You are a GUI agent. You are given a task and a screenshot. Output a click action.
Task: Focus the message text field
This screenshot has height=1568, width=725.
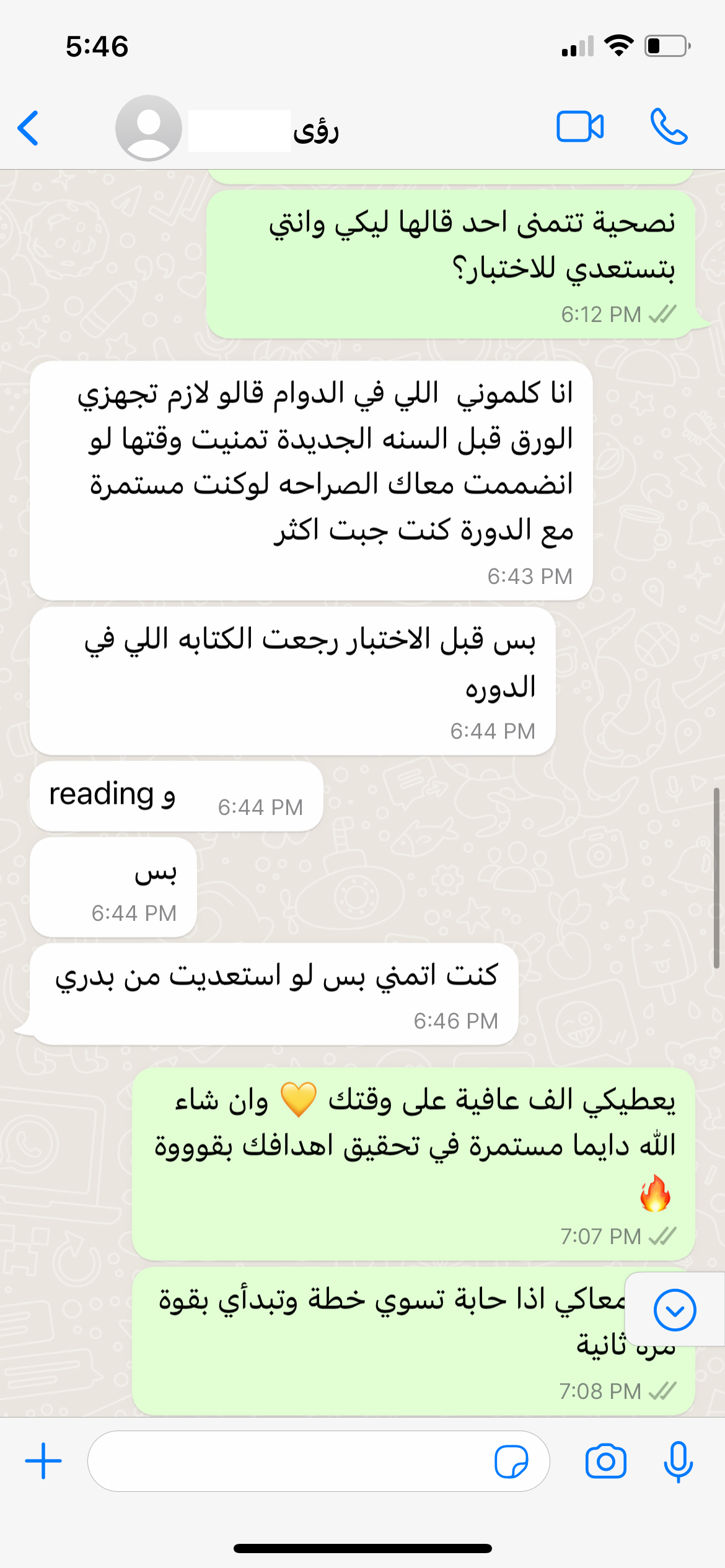pos(291,1461)
